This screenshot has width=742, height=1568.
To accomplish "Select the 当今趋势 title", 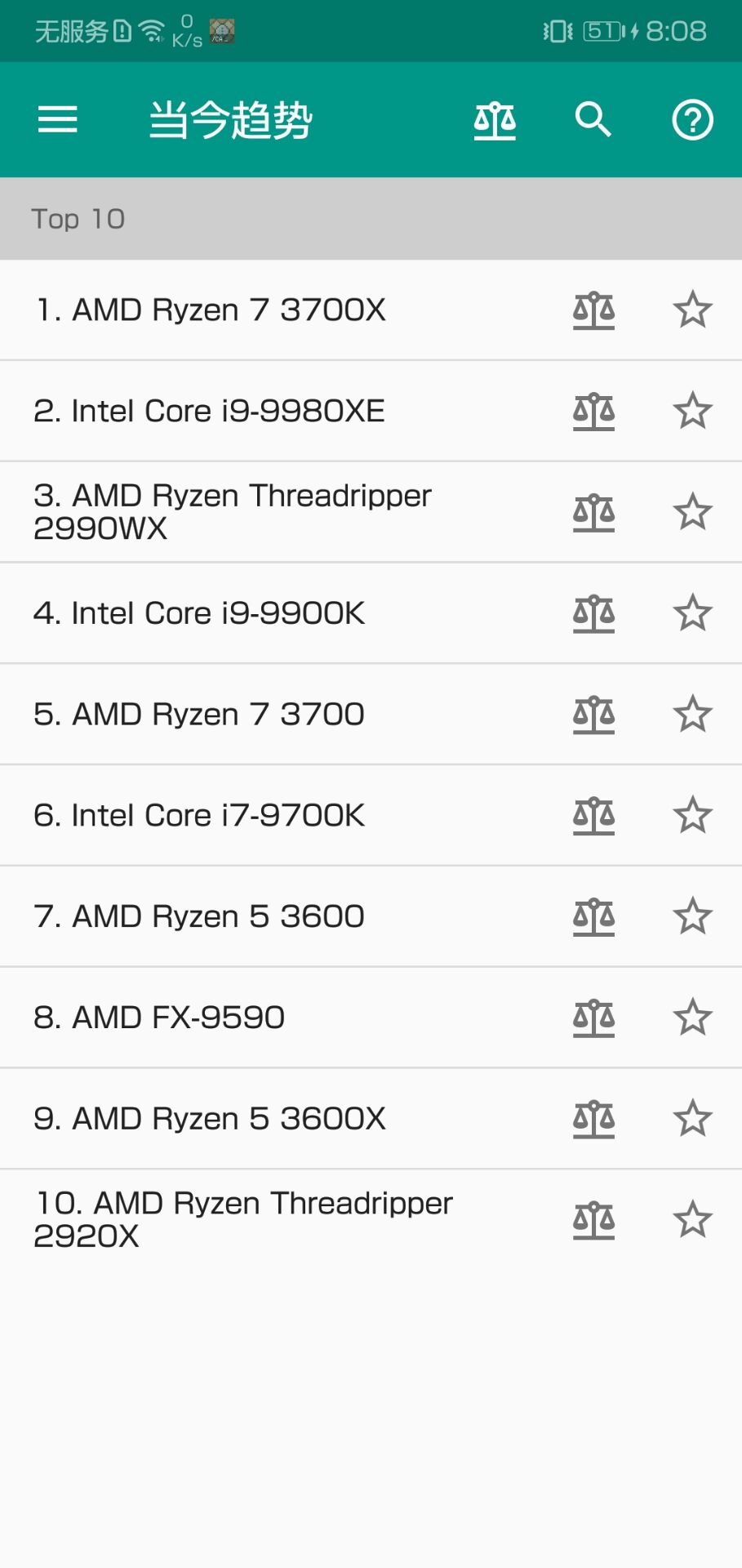I will tap(231, 119).
